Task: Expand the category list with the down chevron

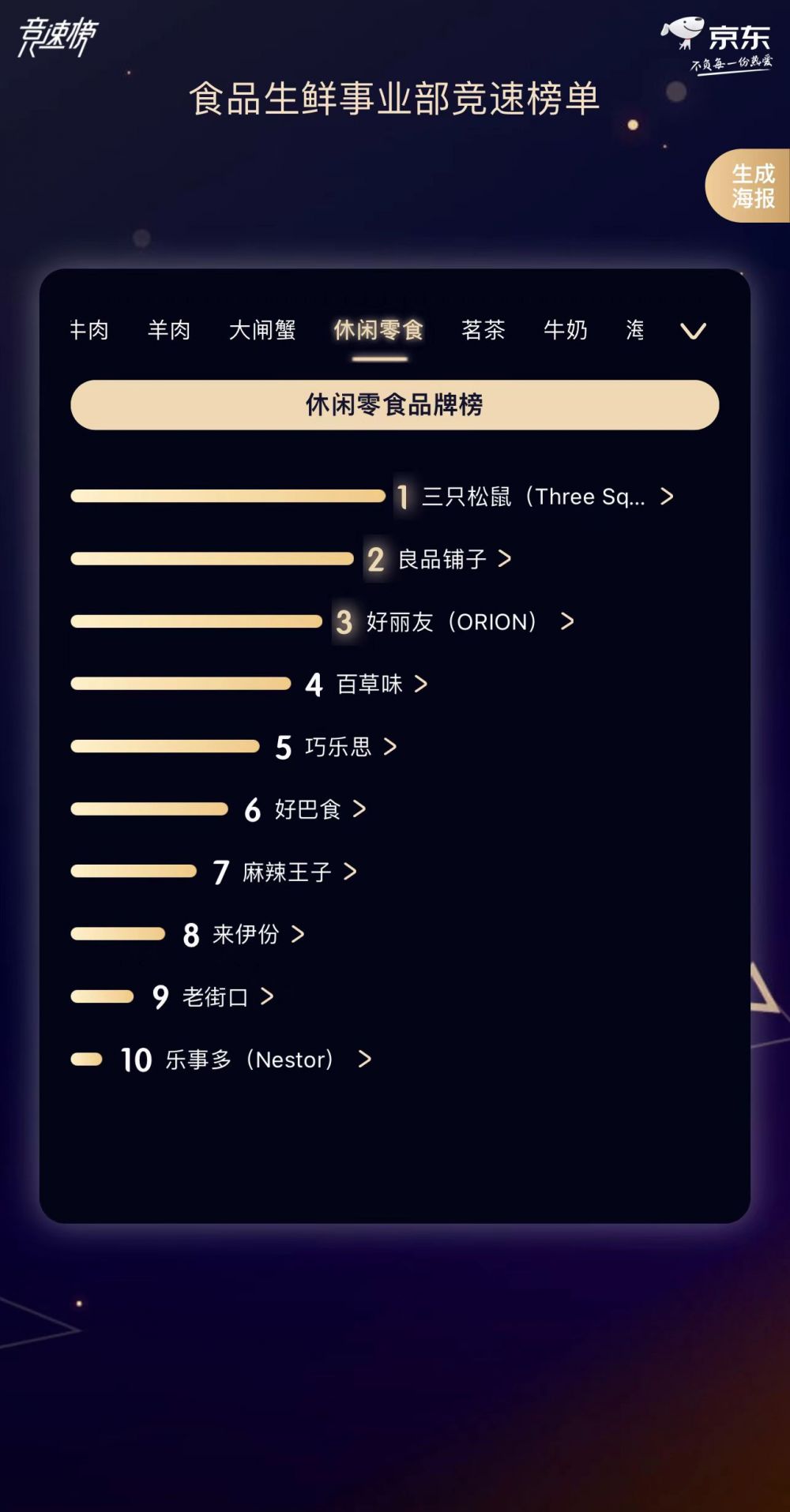Action: pyautogui.click(x=693, y=331)
